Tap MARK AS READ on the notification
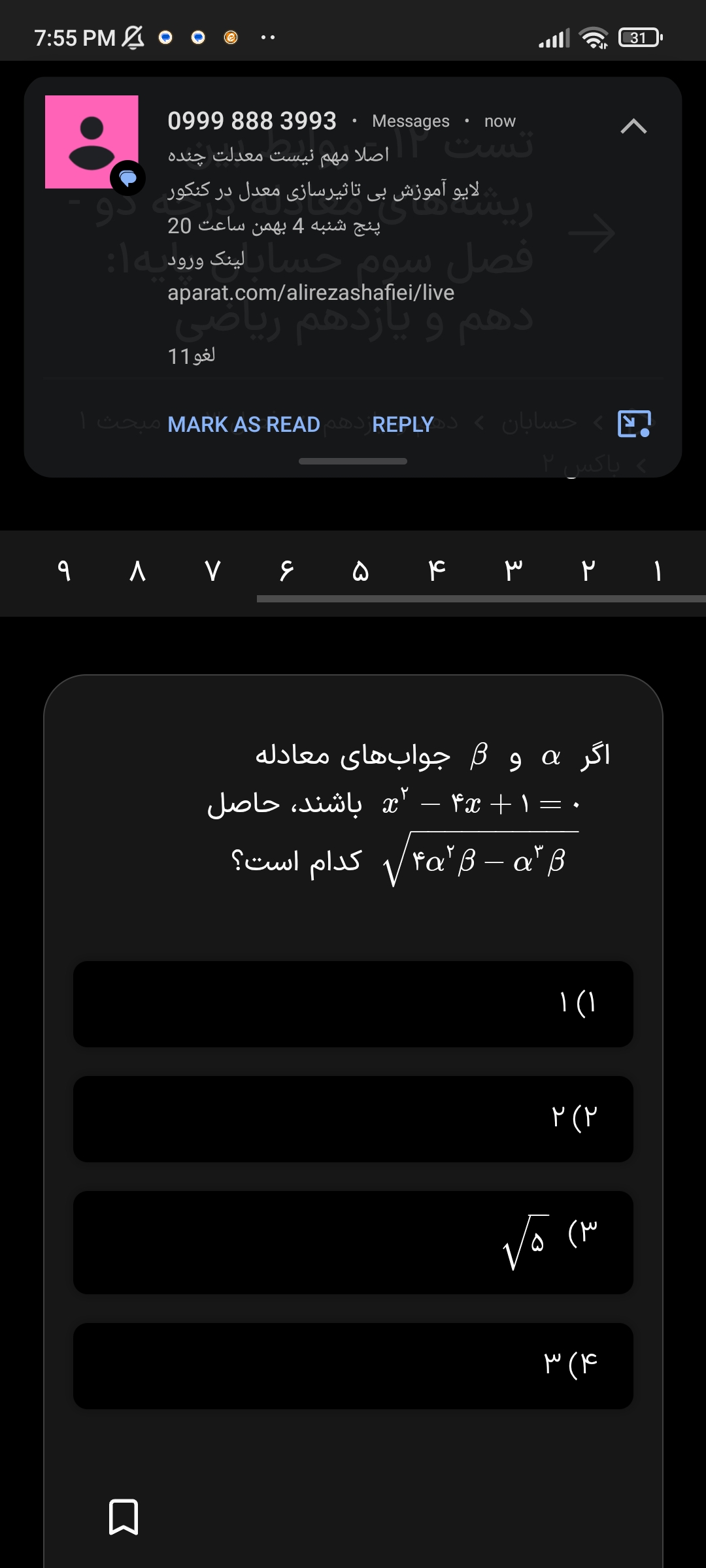The height and width of the screenshot is (1568, 706). pyautogui.click(x=243, y=425)
